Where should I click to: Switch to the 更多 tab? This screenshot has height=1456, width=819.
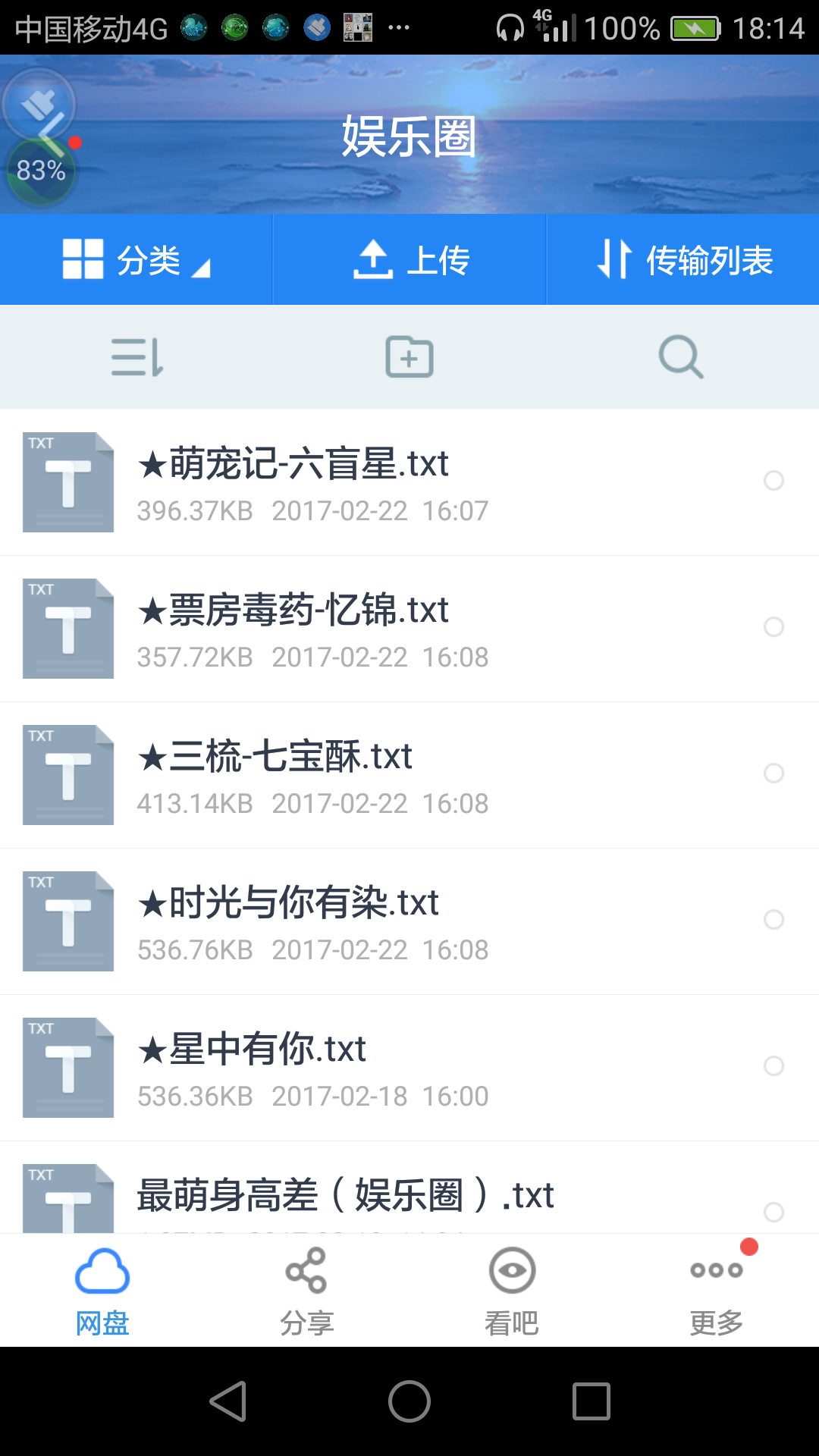(x=717, y=1291)
